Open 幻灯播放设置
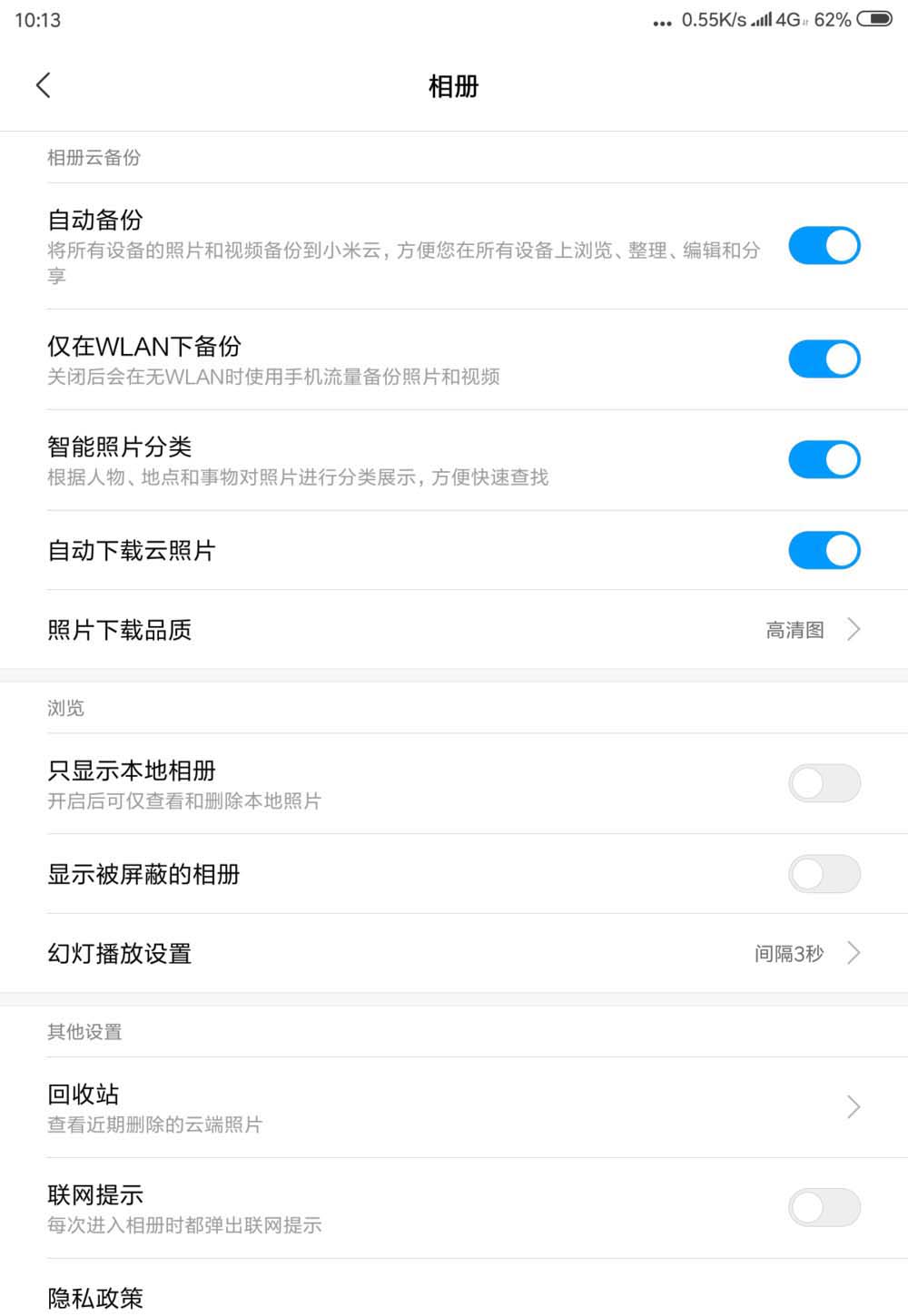908x1316 pixels. [454, 954]
